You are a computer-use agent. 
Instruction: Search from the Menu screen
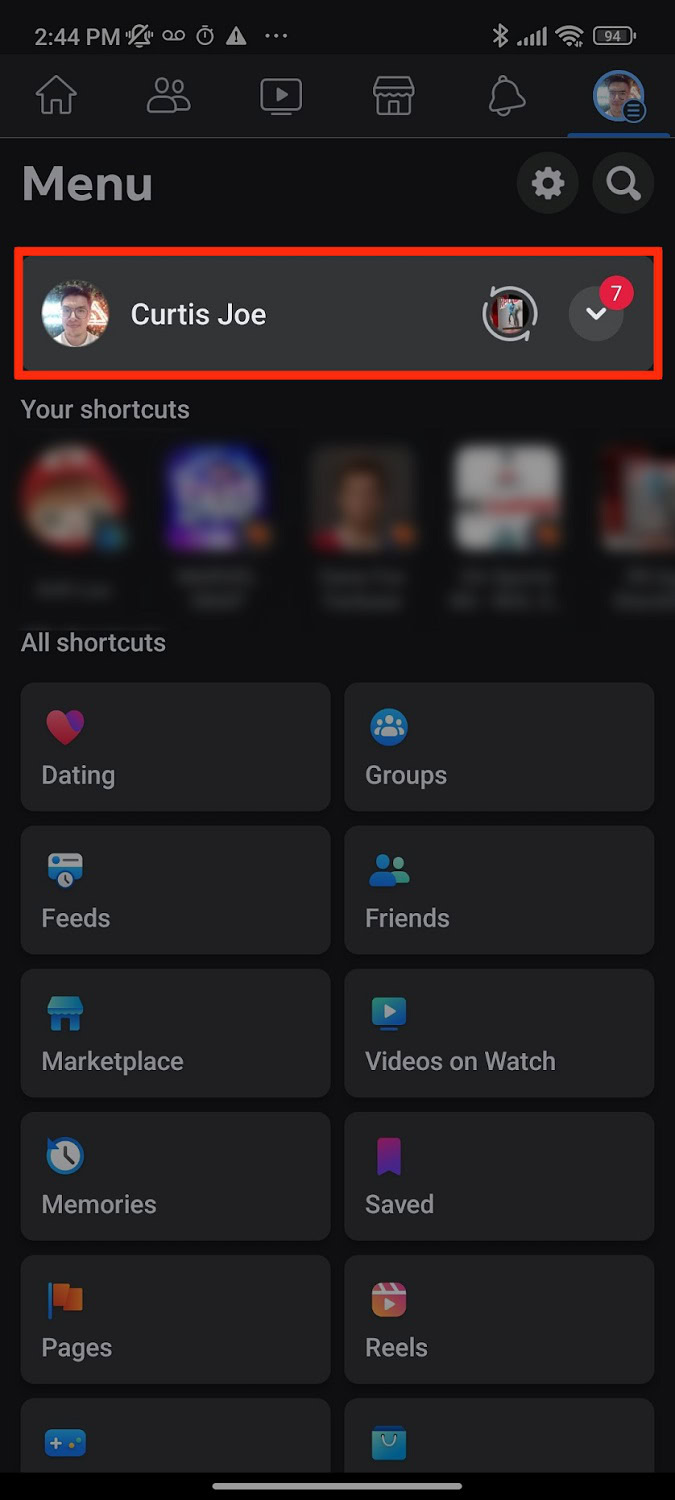(x=623, y=184)
